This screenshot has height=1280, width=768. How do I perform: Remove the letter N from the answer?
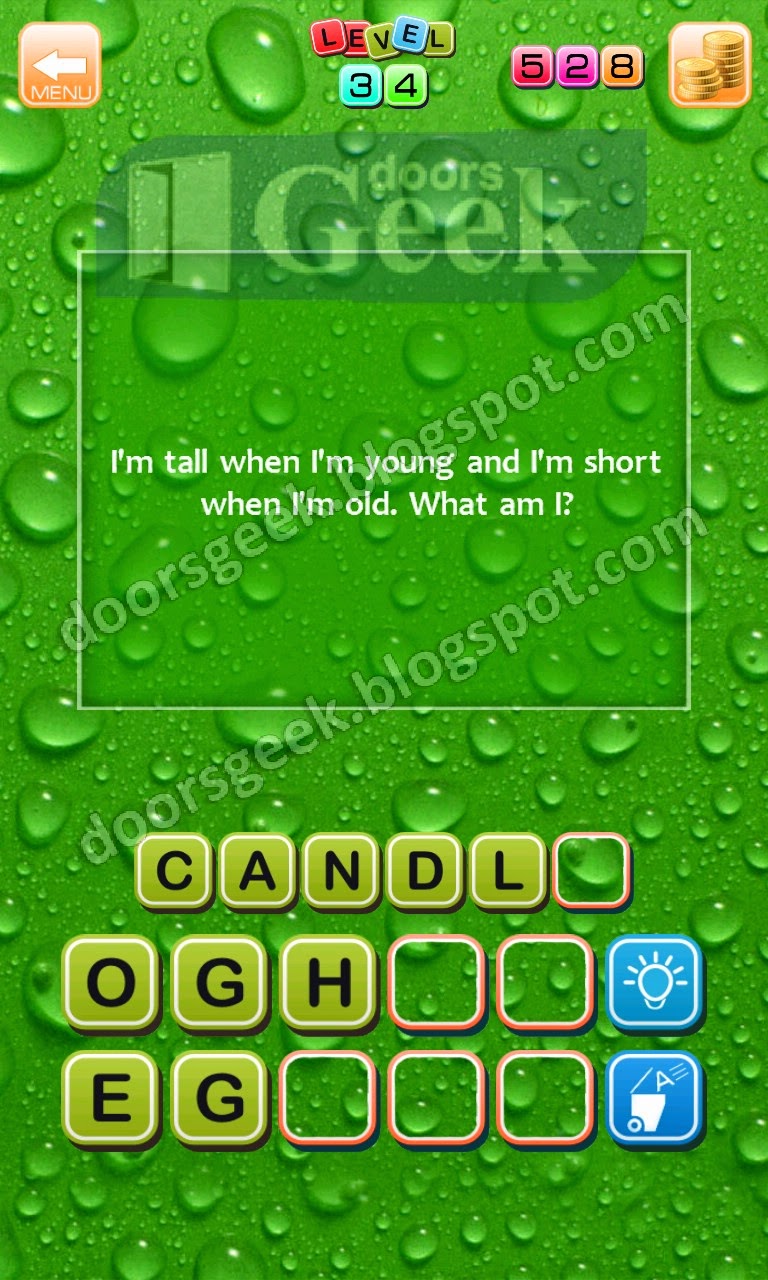341,871
